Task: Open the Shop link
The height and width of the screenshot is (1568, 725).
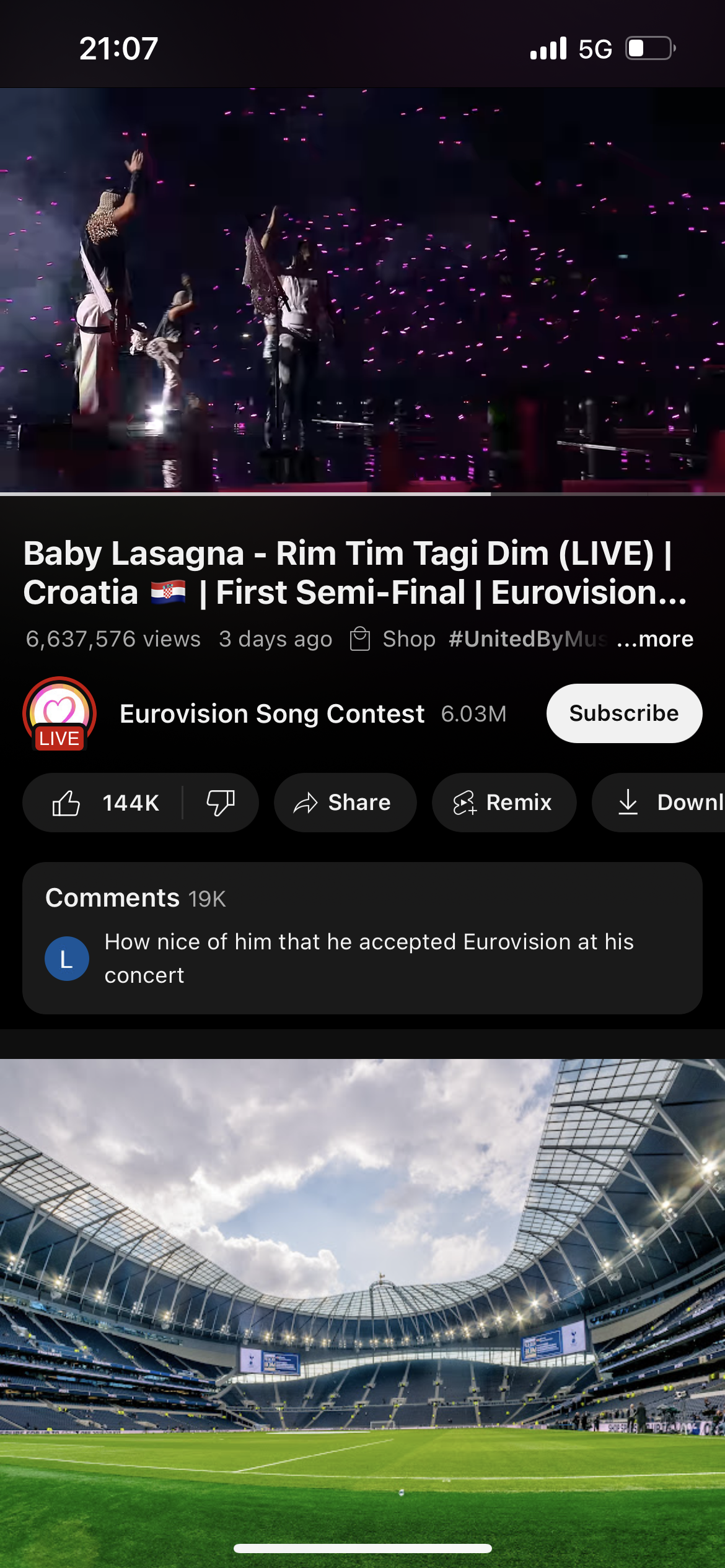Action: click(393, 639)
